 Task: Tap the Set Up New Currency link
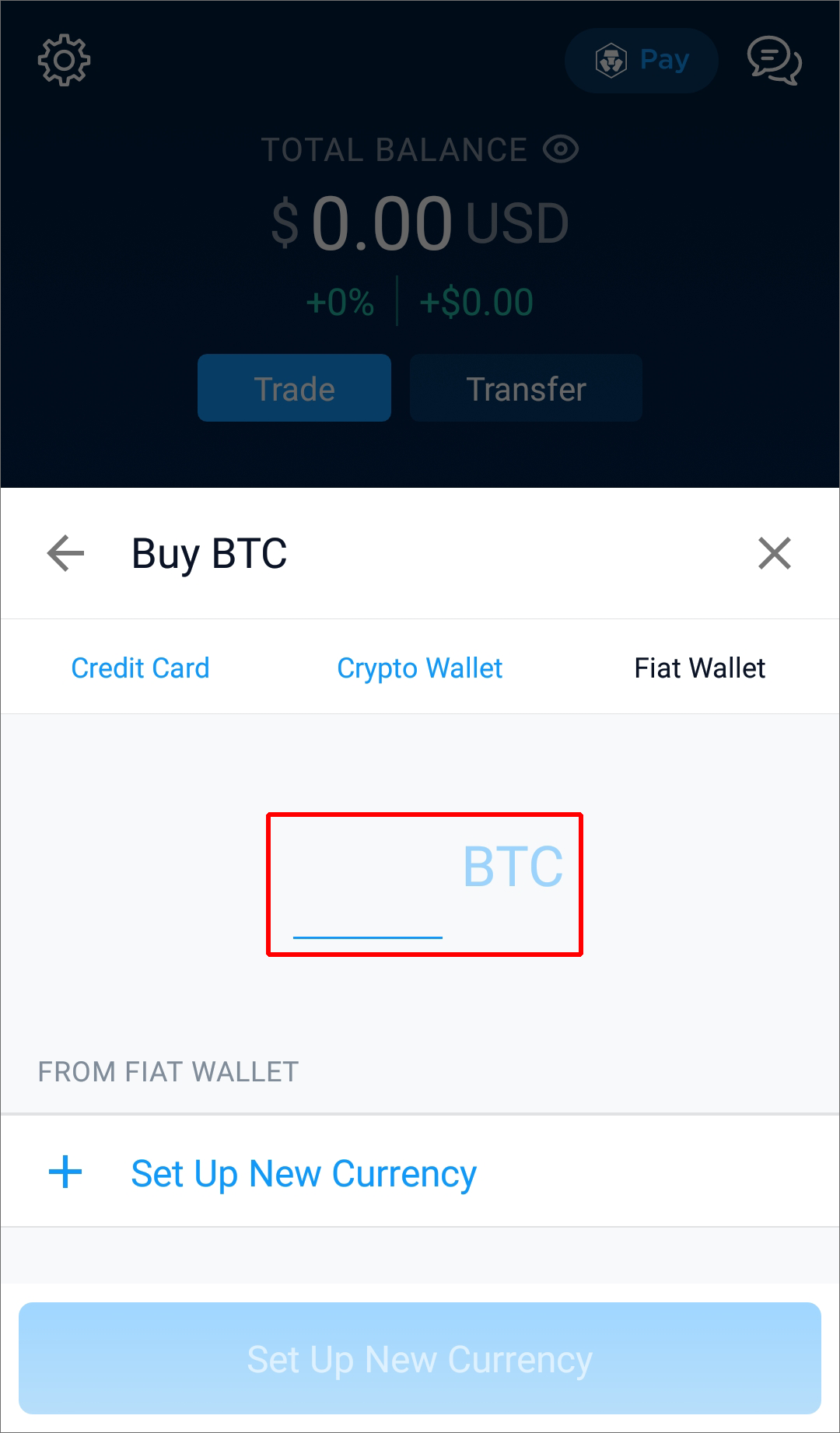pyautogui.click(x=303, y=1172)
